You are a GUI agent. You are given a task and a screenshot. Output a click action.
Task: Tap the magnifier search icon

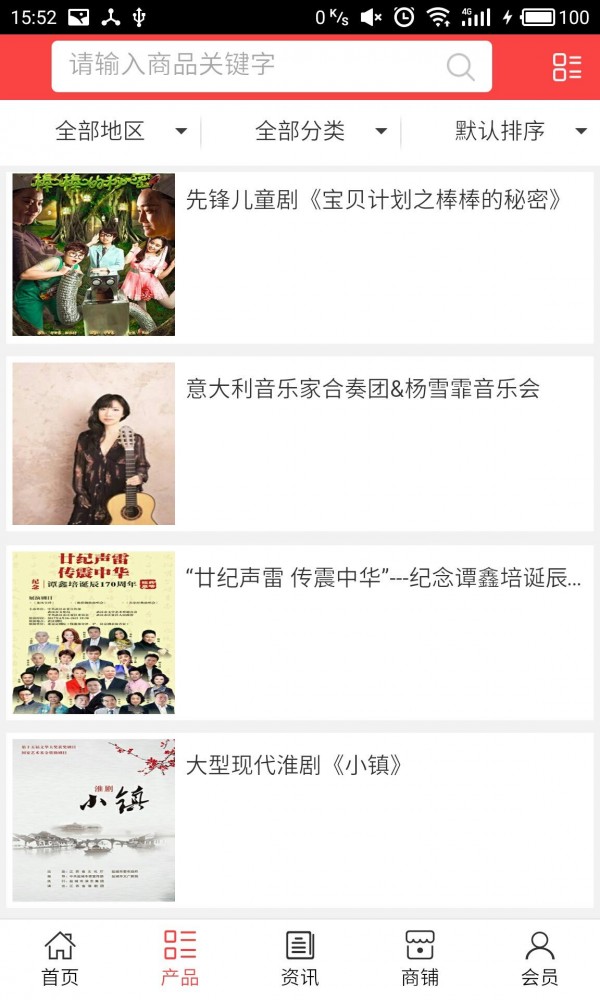[x=460, y=67]
